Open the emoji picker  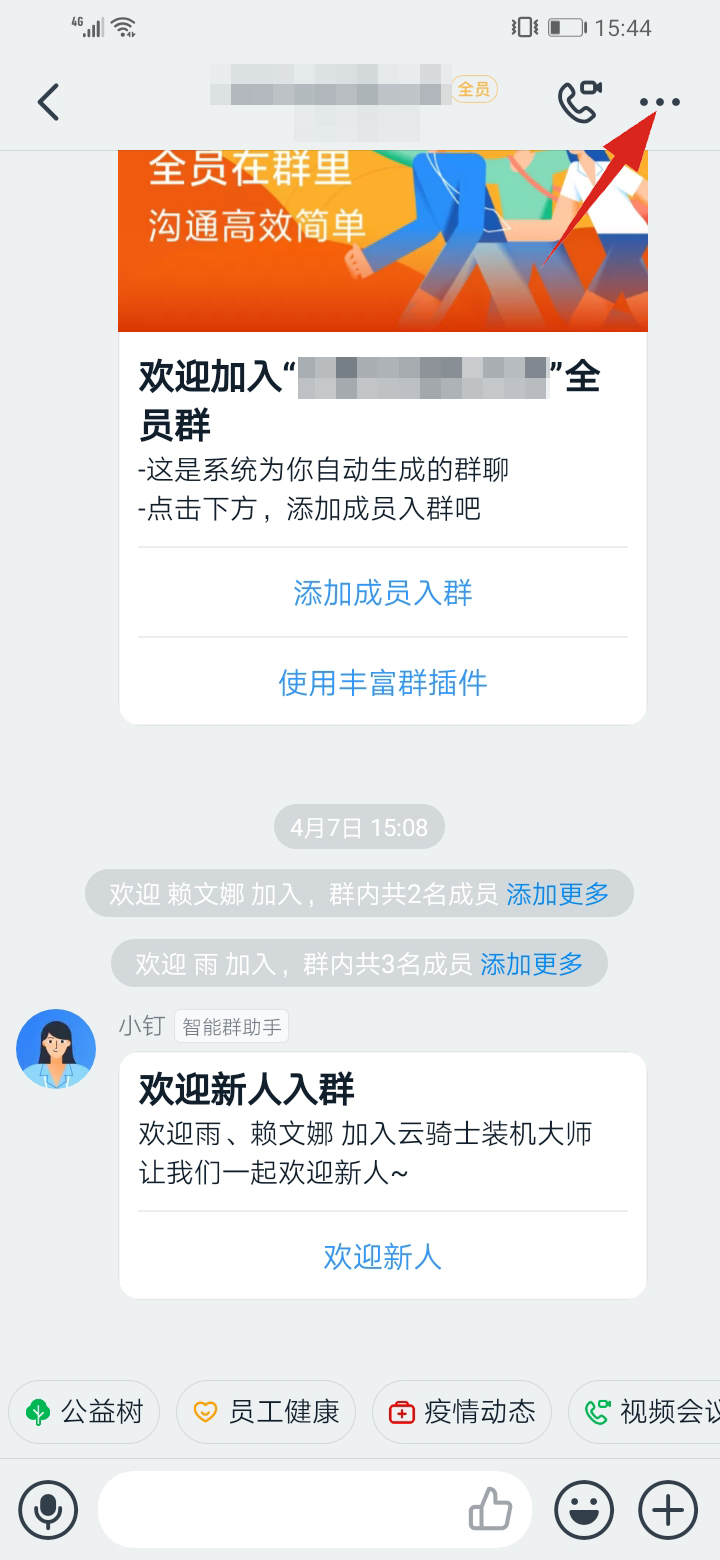click(584, 1509)
